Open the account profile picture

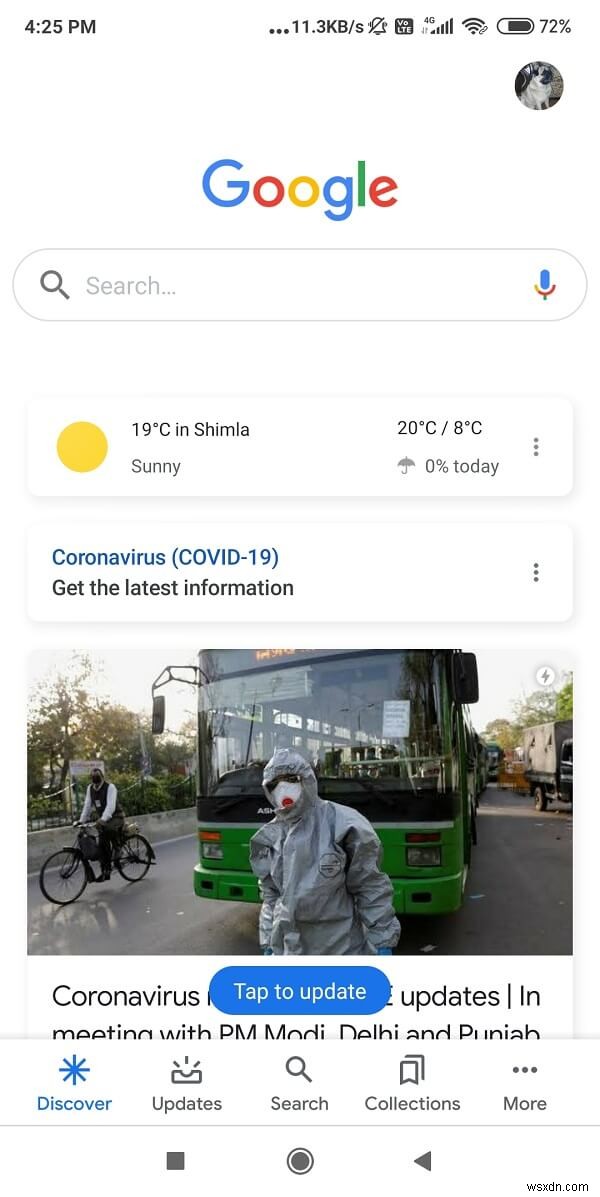click(x=539, y=86)
